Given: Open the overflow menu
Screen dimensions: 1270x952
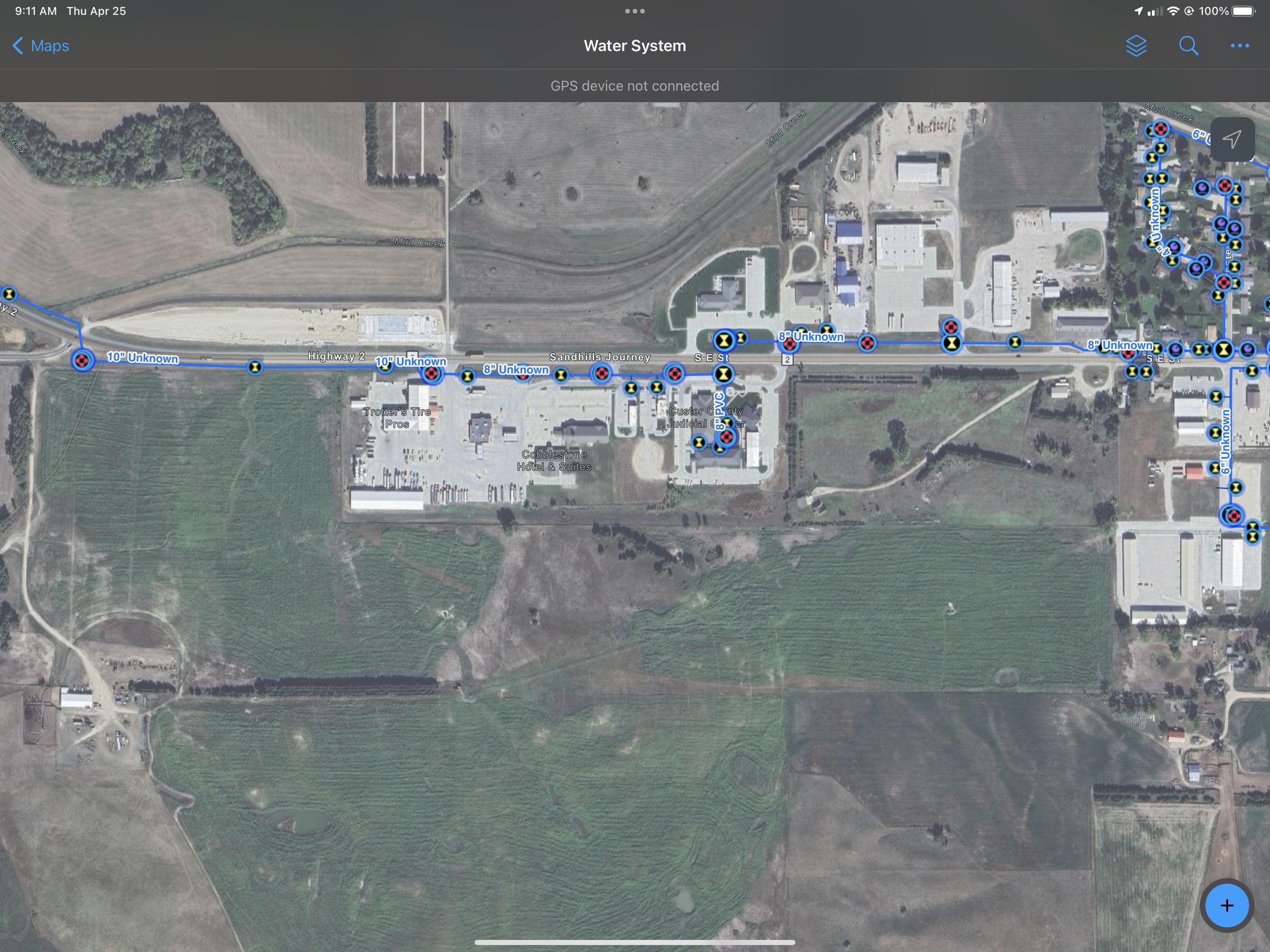Looking at the screenshot, I should 1240,46.
